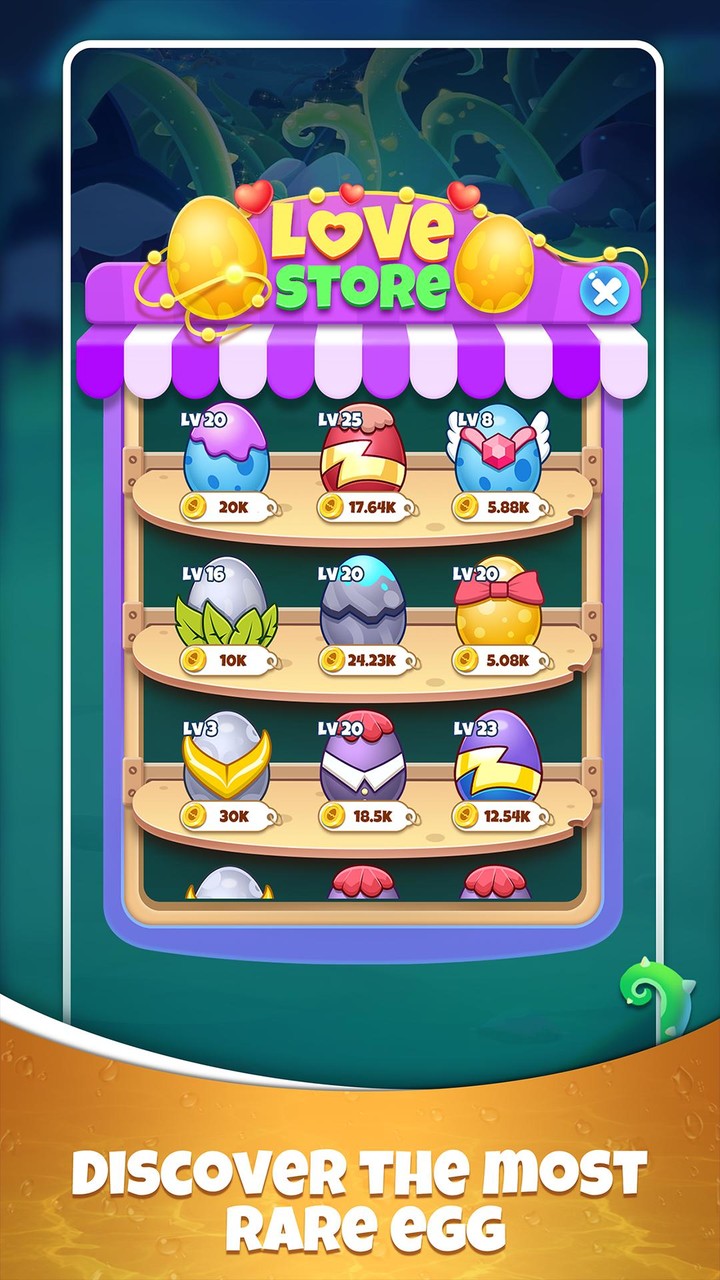
Task: Buy the 20K coin egg
Action: coord(225,507)
